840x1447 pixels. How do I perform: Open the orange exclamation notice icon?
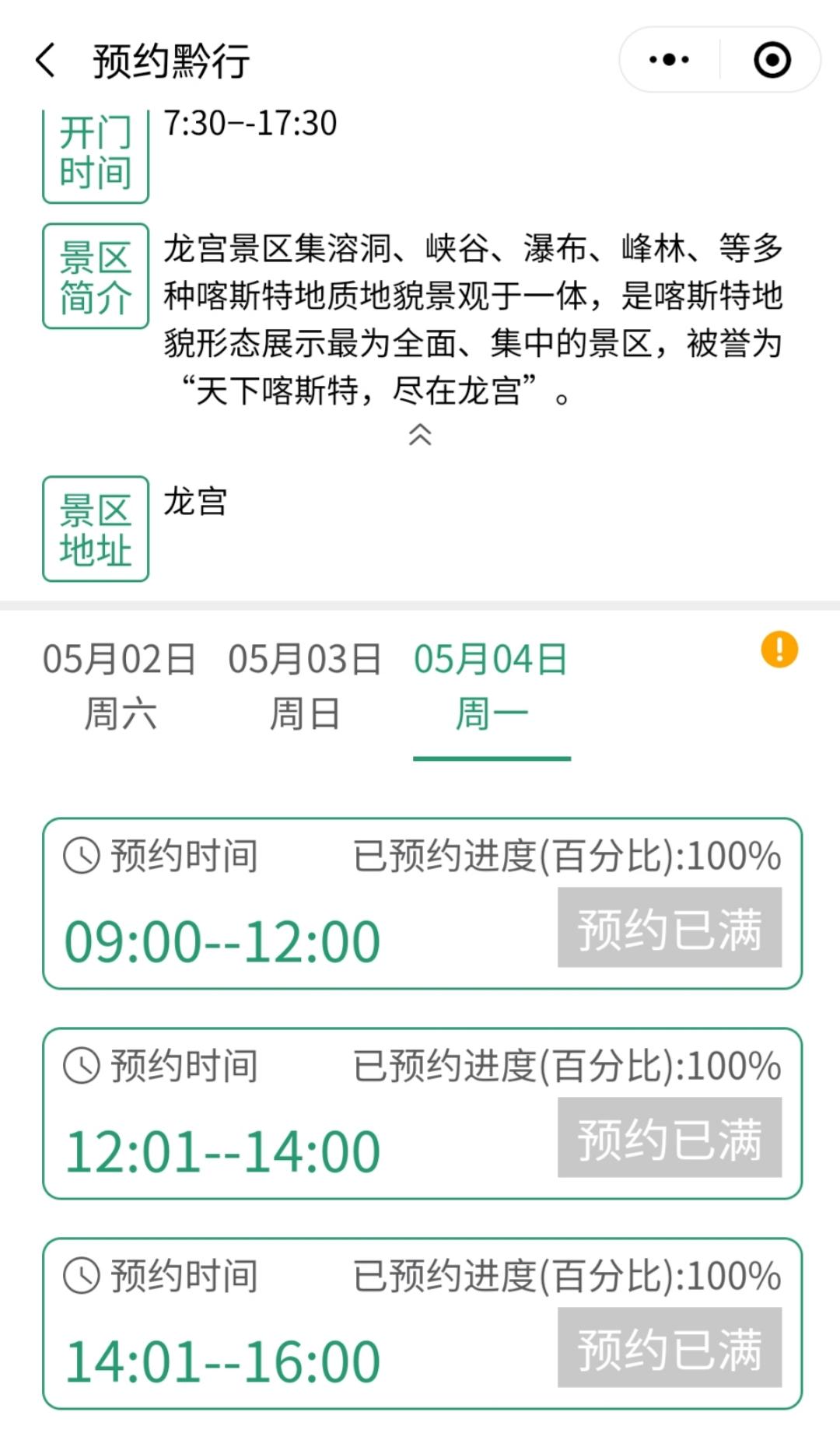(x=779, y=649)
